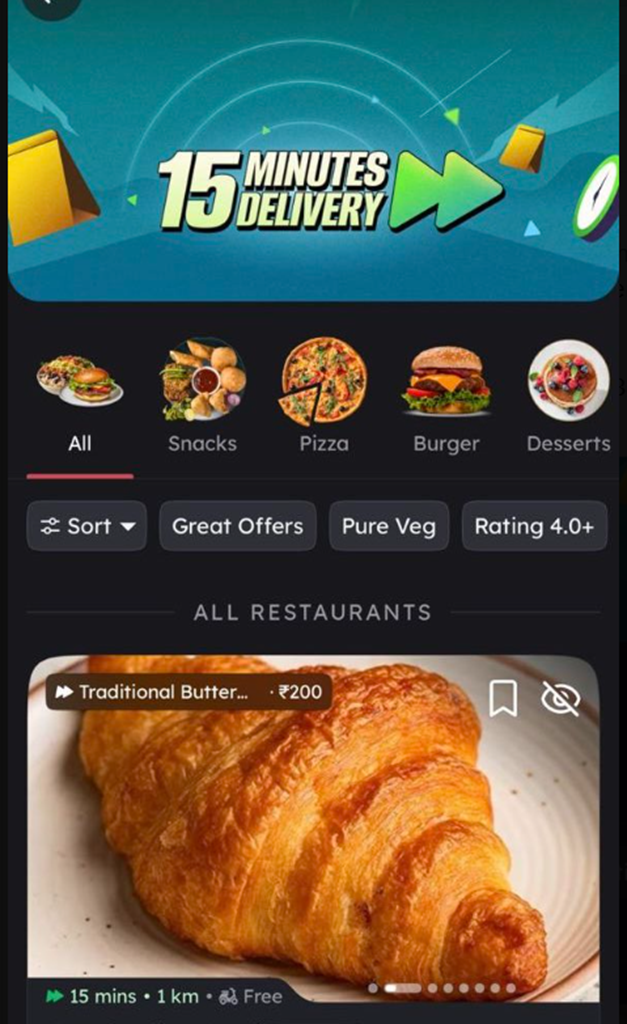Open the Traditional Butter ₹200 dish tag
Viewport: 627px width, 1024px height.
[x=189, y=692]
